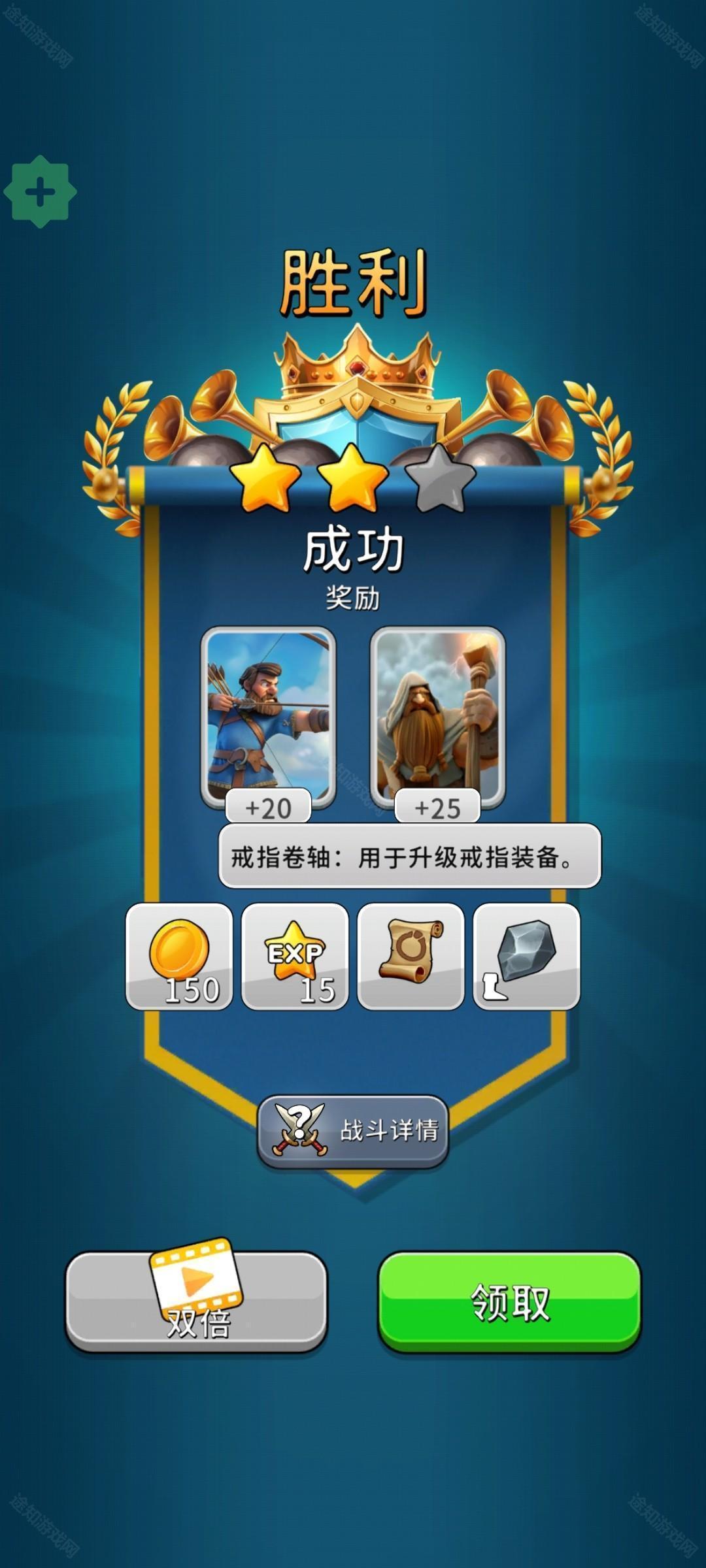Tap the boot ore reward tile
Viewport: 706px width, 1568px height.
pyautogui.click(x=526, y=956)
